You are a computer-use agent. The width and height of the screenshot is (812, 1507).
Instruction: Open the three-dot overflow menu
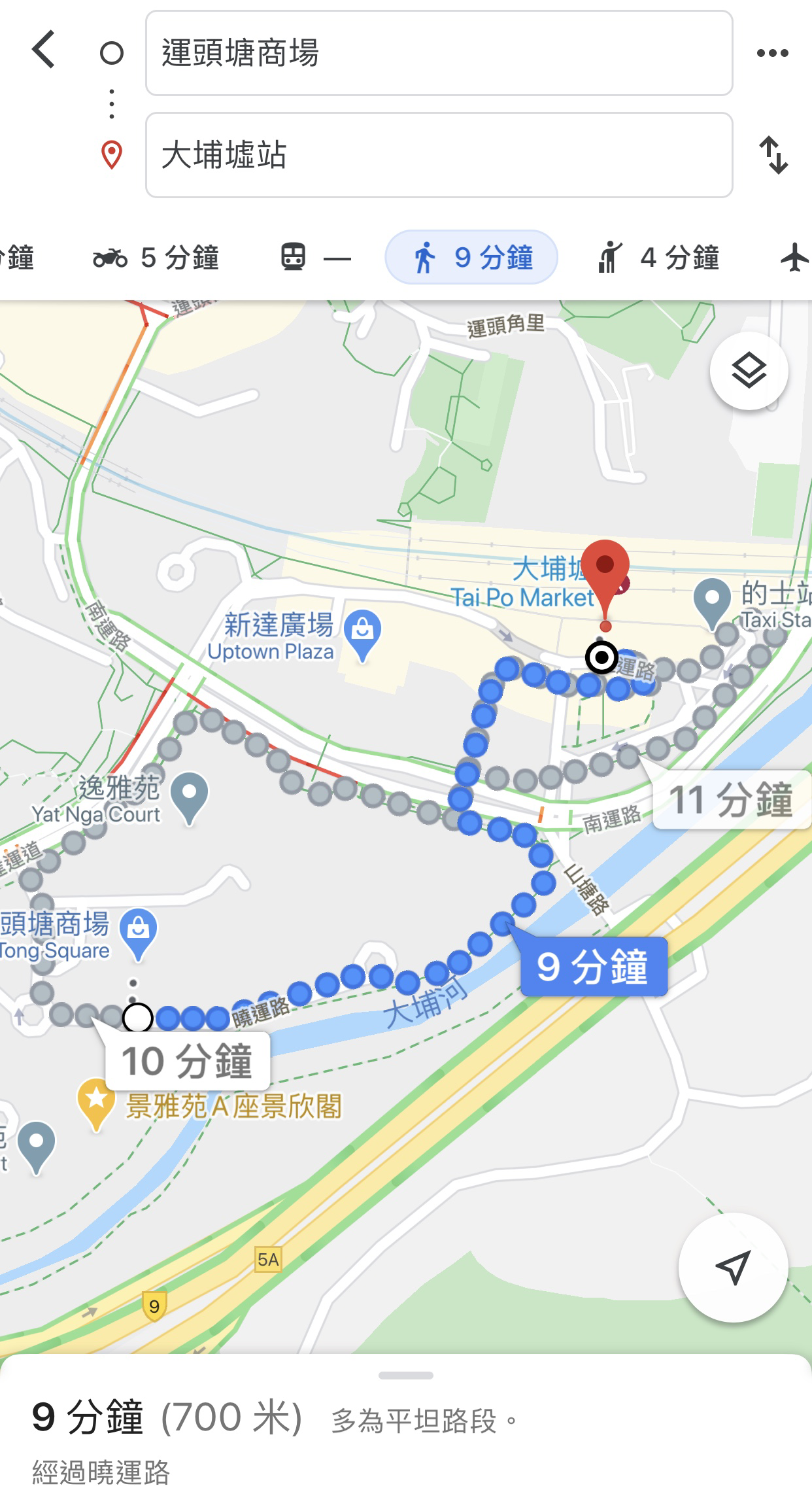[x=772, y=53]
